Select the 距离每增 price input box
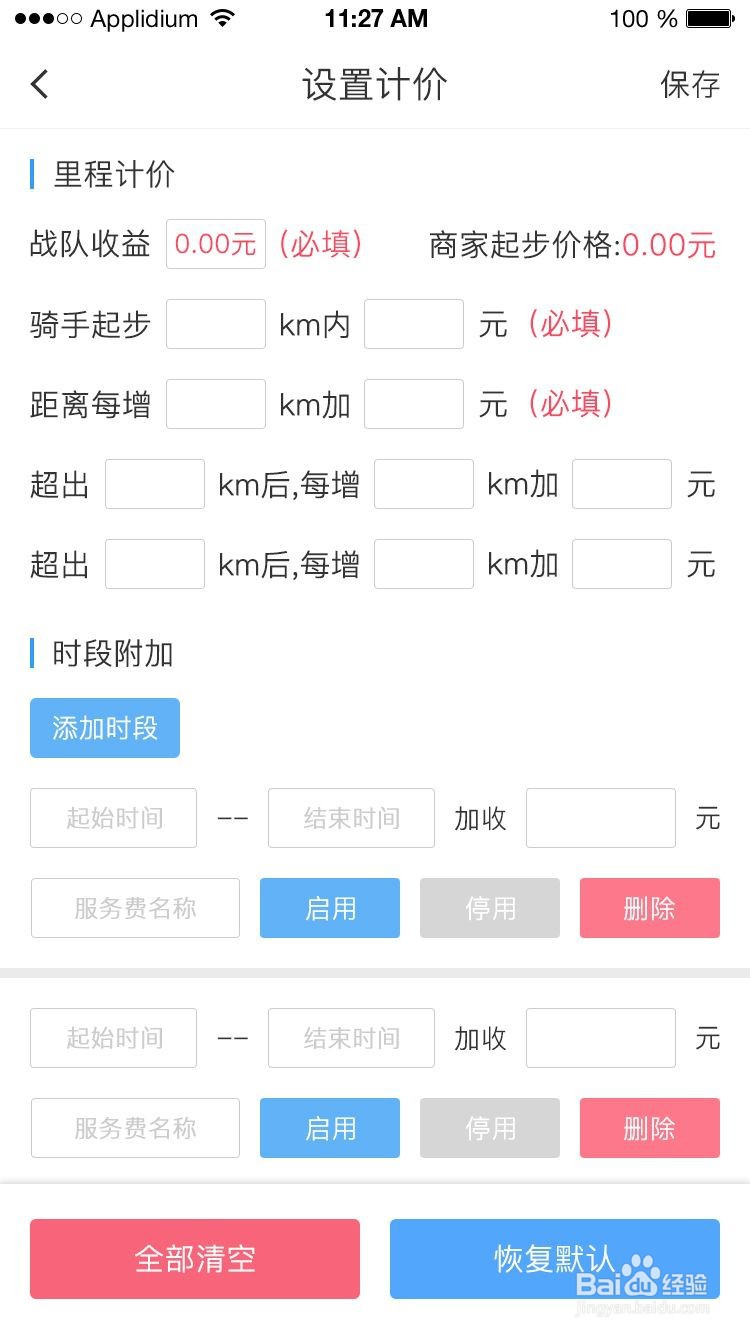750x1334 pixels. (414, 404)
